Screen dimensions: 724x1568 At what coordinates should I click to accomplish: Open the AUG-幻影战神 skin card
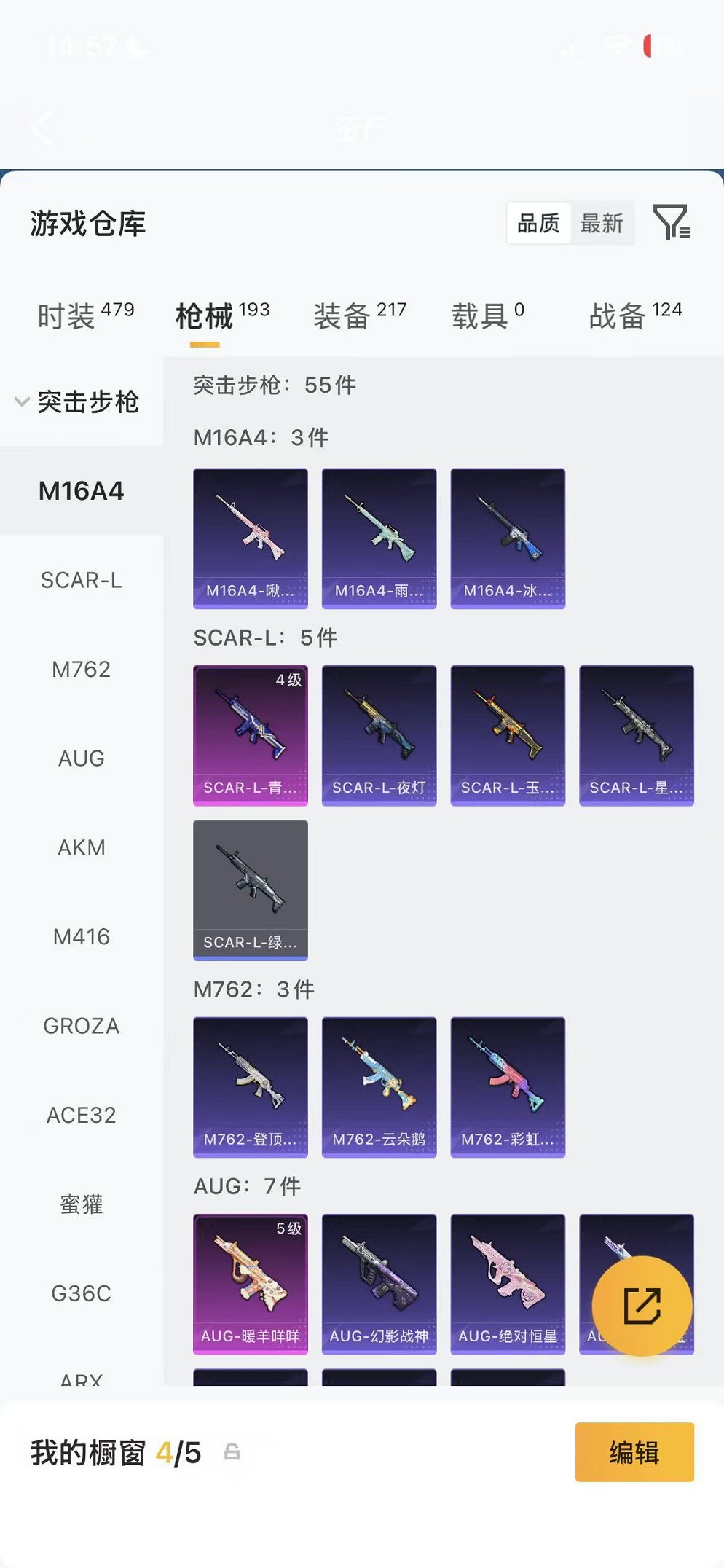tap(379, 1284)
